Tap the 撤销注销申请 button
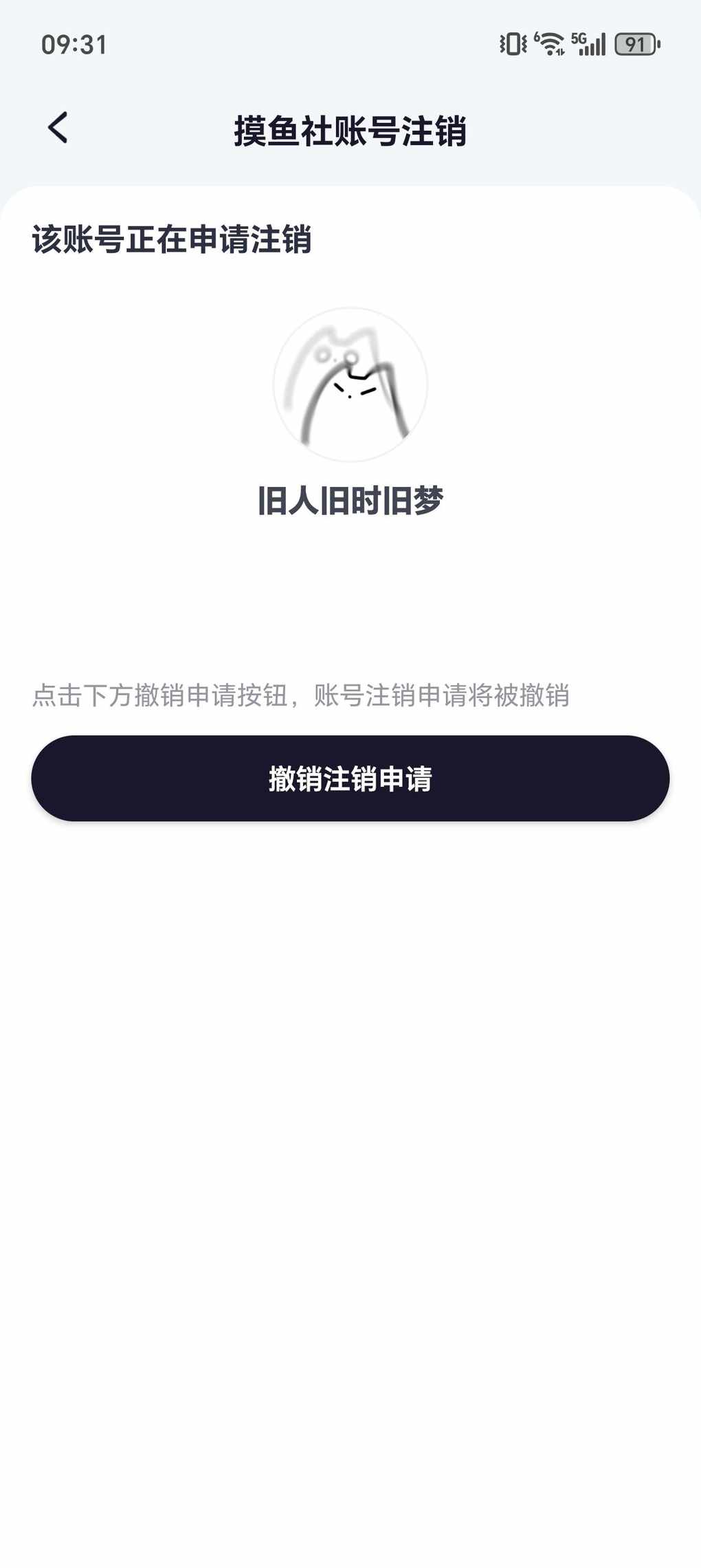This screenshot has height=1568, width=701. coord(350,778)
